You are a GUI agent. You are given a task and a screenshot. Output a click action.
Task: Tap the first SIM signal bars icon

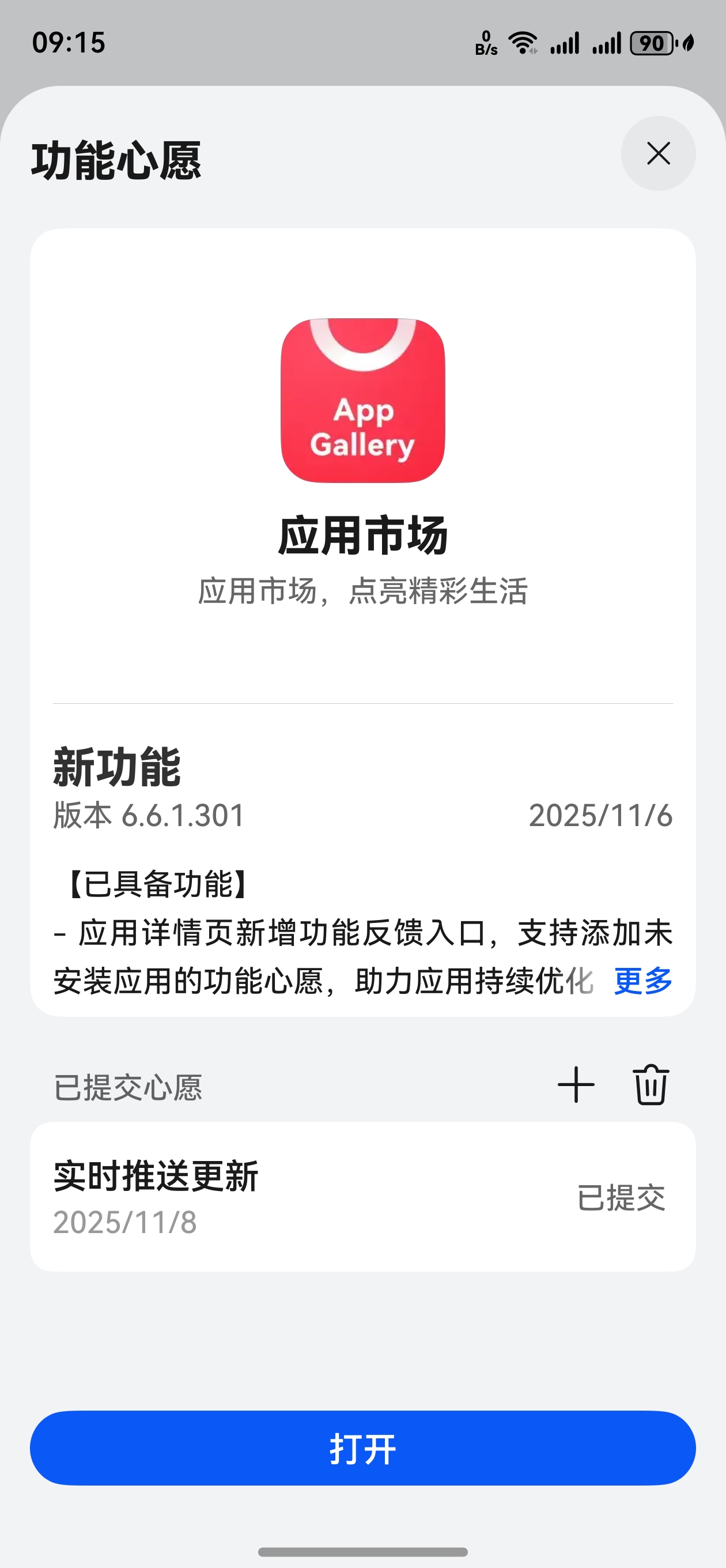pyautogui.click(x=566, y=43)
